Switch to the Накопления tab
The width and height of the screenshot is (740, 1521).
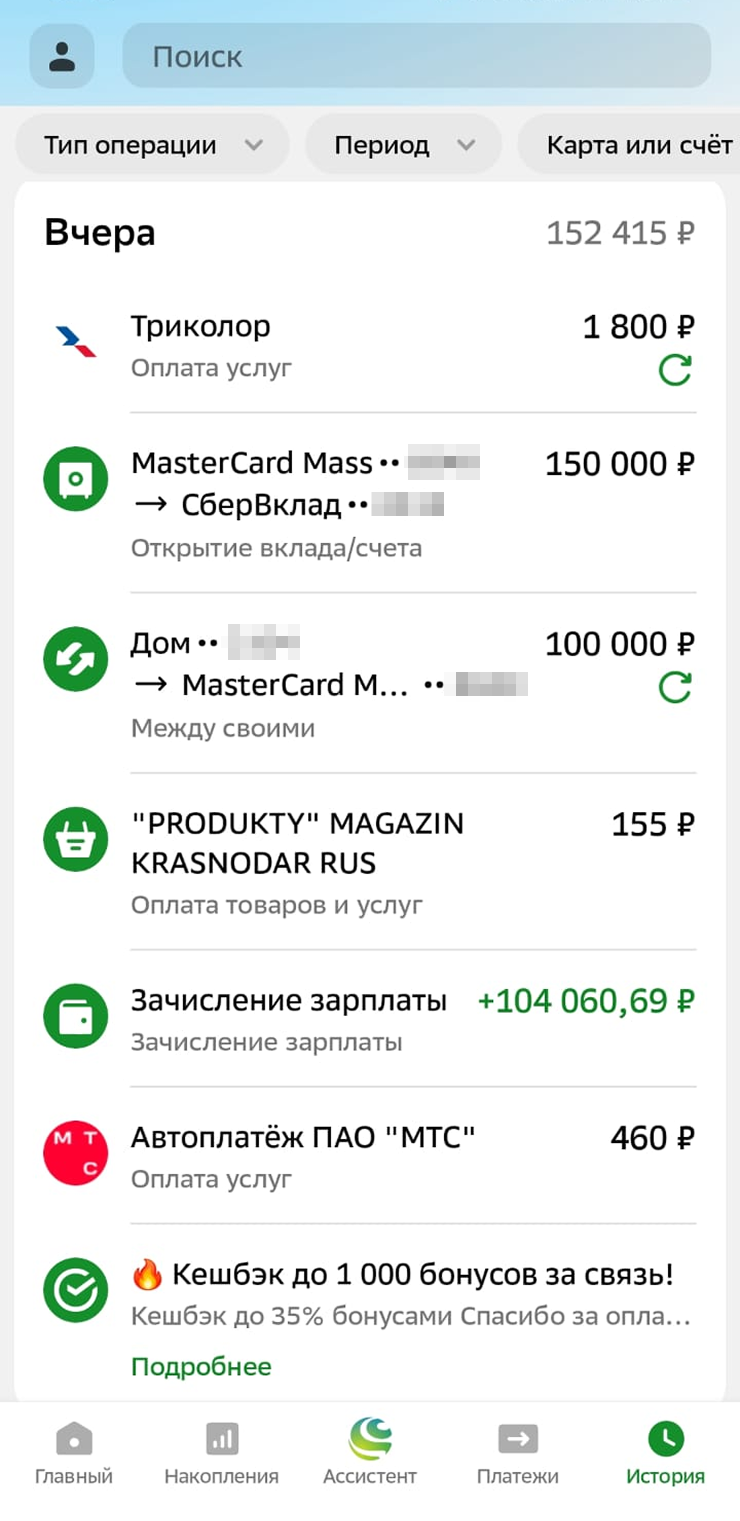[x=221, y=1454]
